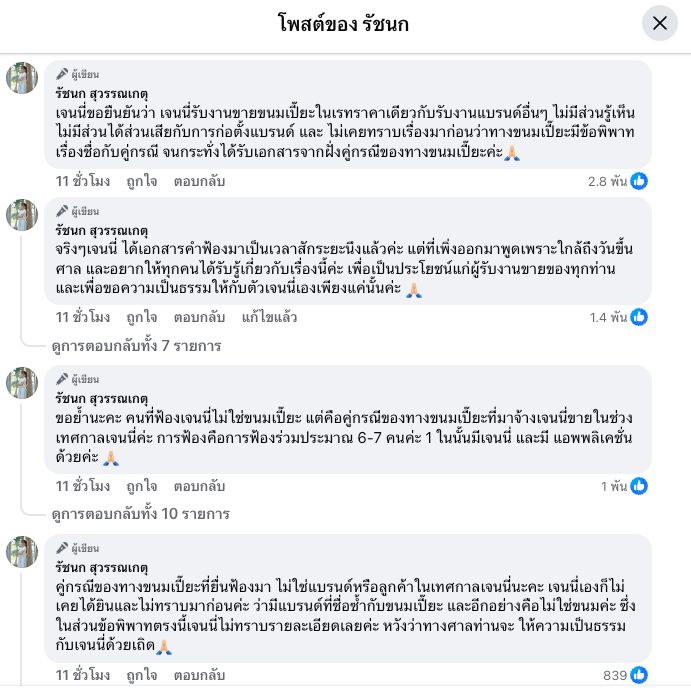Open รัชนก สุวรรณเกตุ profile from first comment
Screen dimensions: 691x688
(101, 93)
